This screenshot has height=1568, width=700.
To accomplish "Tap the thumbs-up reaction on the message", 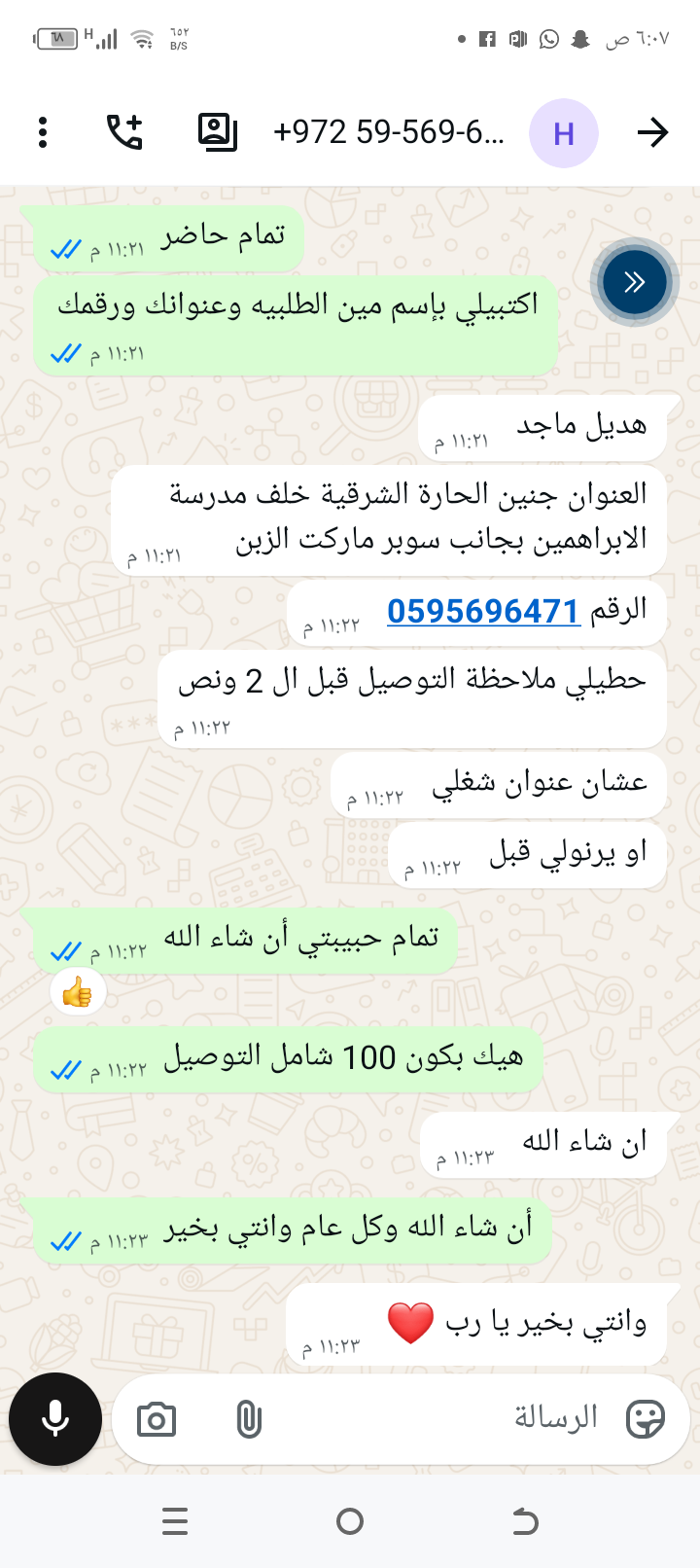I will coord(78,993).
